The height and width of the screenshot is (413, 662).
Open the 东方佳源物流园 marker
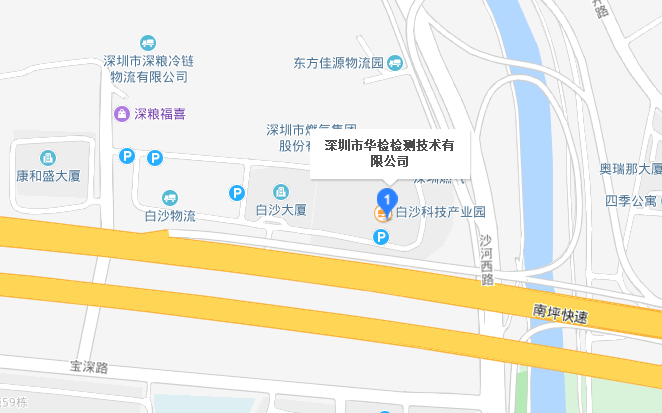(x=395, y=63)
